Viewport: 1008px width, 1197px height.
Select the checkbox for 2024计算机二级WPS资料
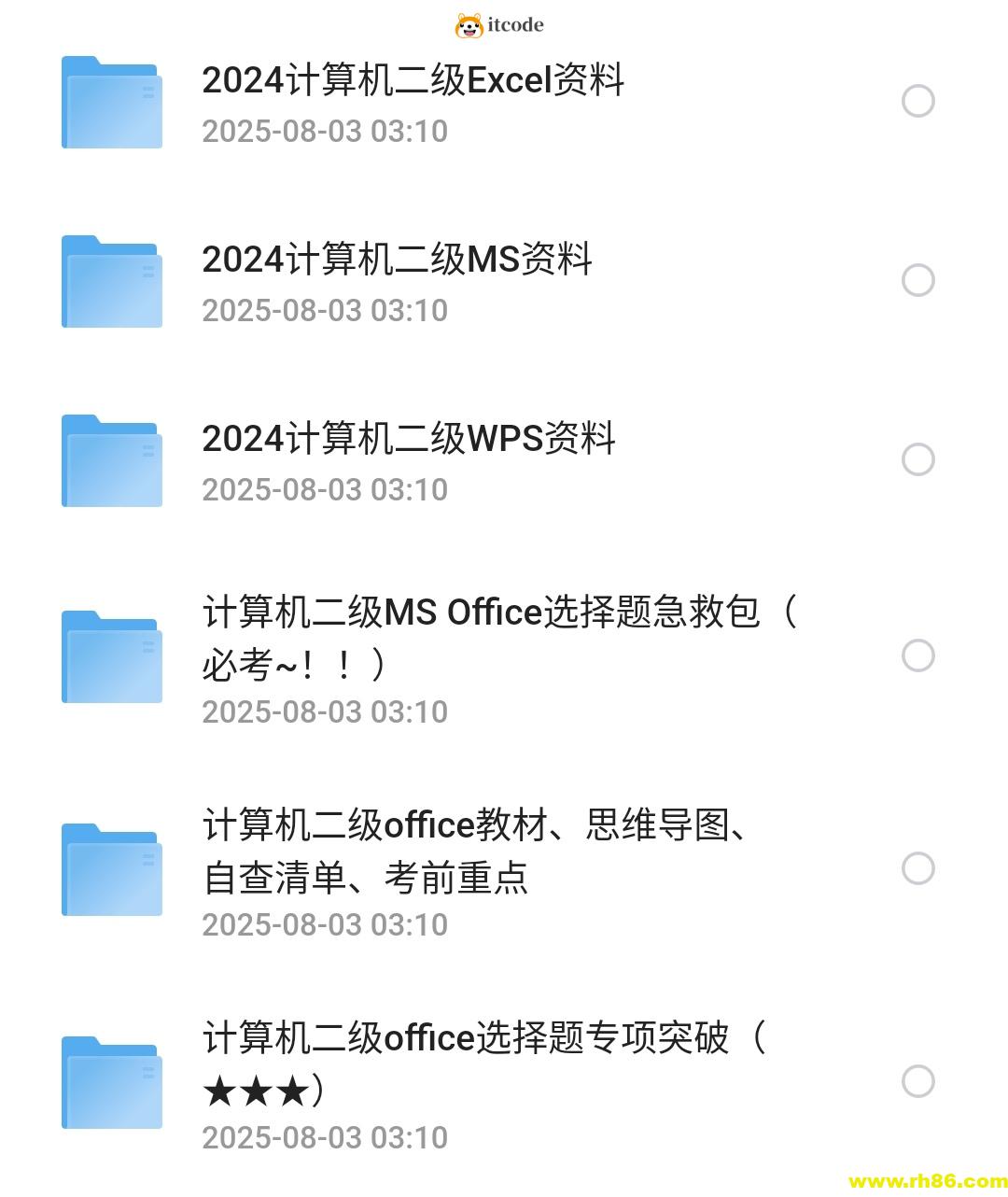(x=919, y=458)
